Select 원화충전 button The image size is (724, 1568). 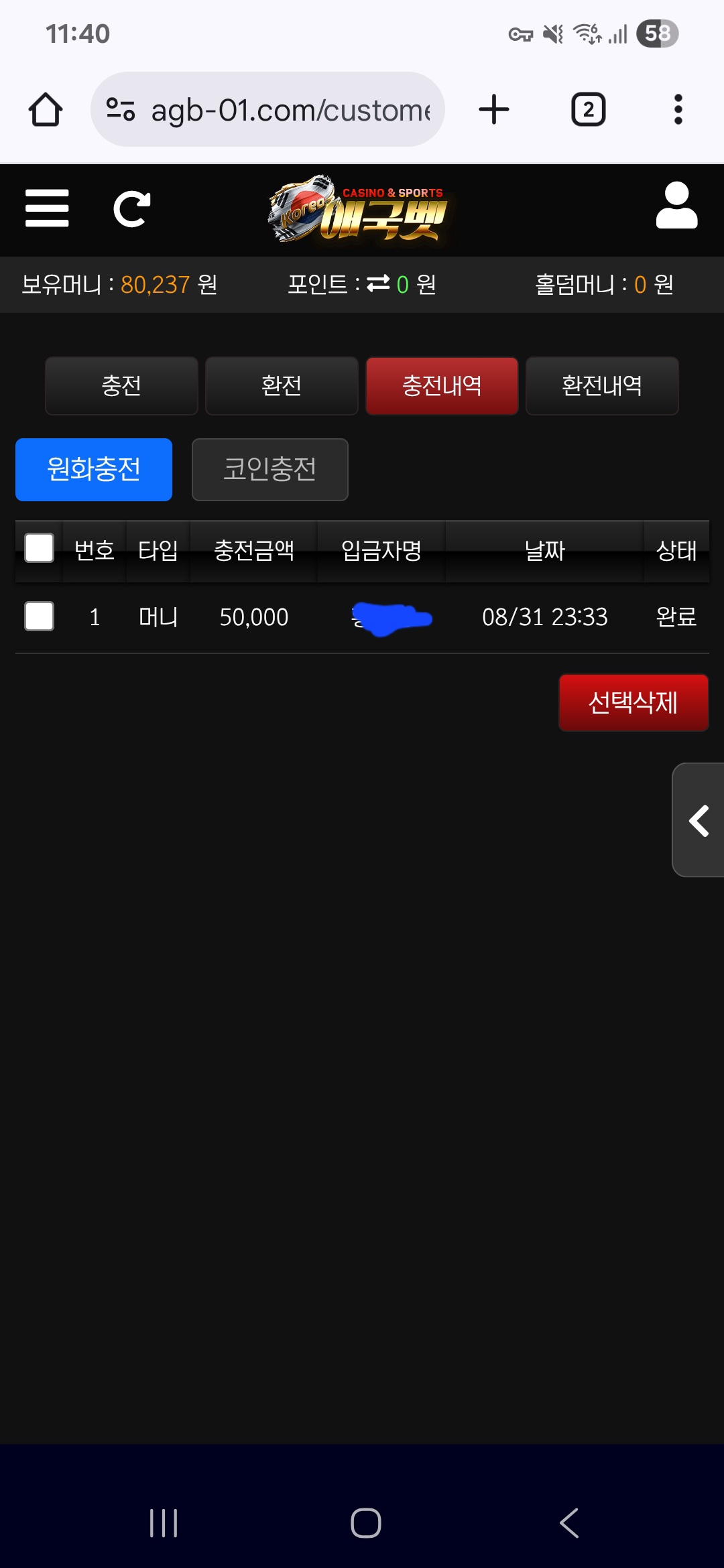click(x=94, y=469)
